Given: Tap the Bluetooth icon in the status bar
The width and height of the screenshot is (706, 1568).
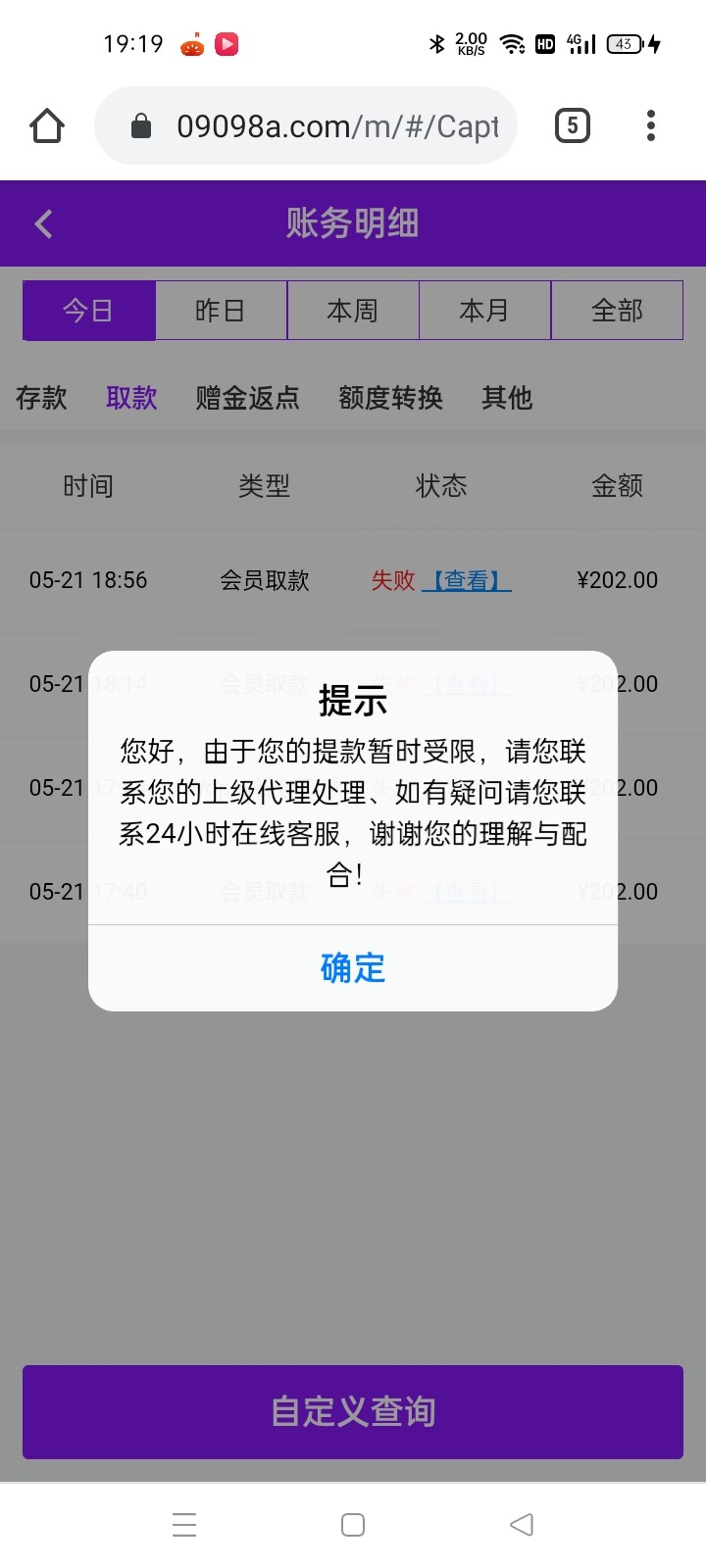Looking at the screenshot, I should click(x=434, y=43).
